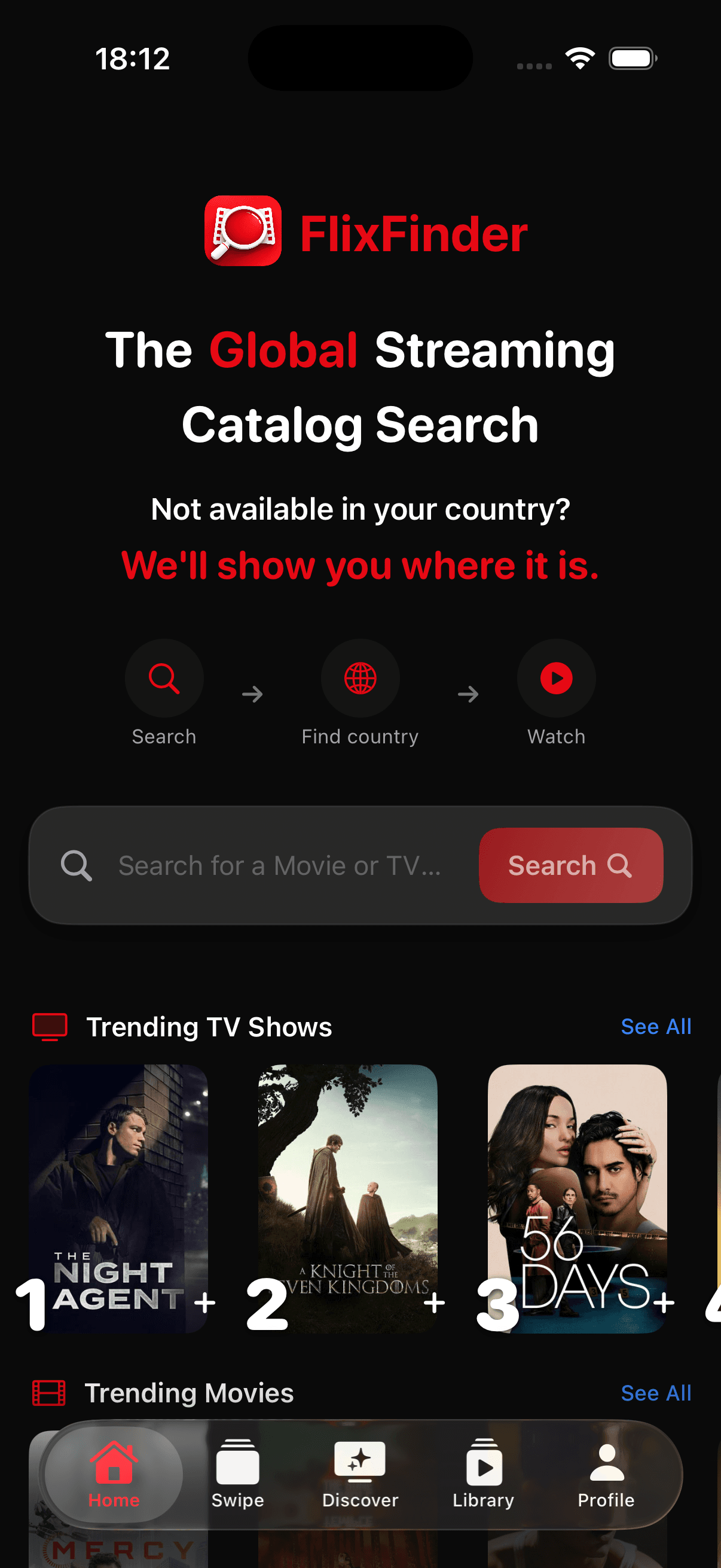
Task: Click the film strip icon beside Trending Movies
Action: (x=49, y=1393)
